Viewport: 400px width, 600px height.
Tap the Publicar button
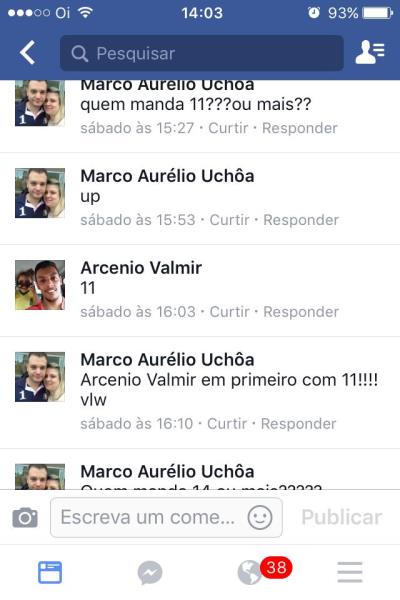click(x=341, y=517)
